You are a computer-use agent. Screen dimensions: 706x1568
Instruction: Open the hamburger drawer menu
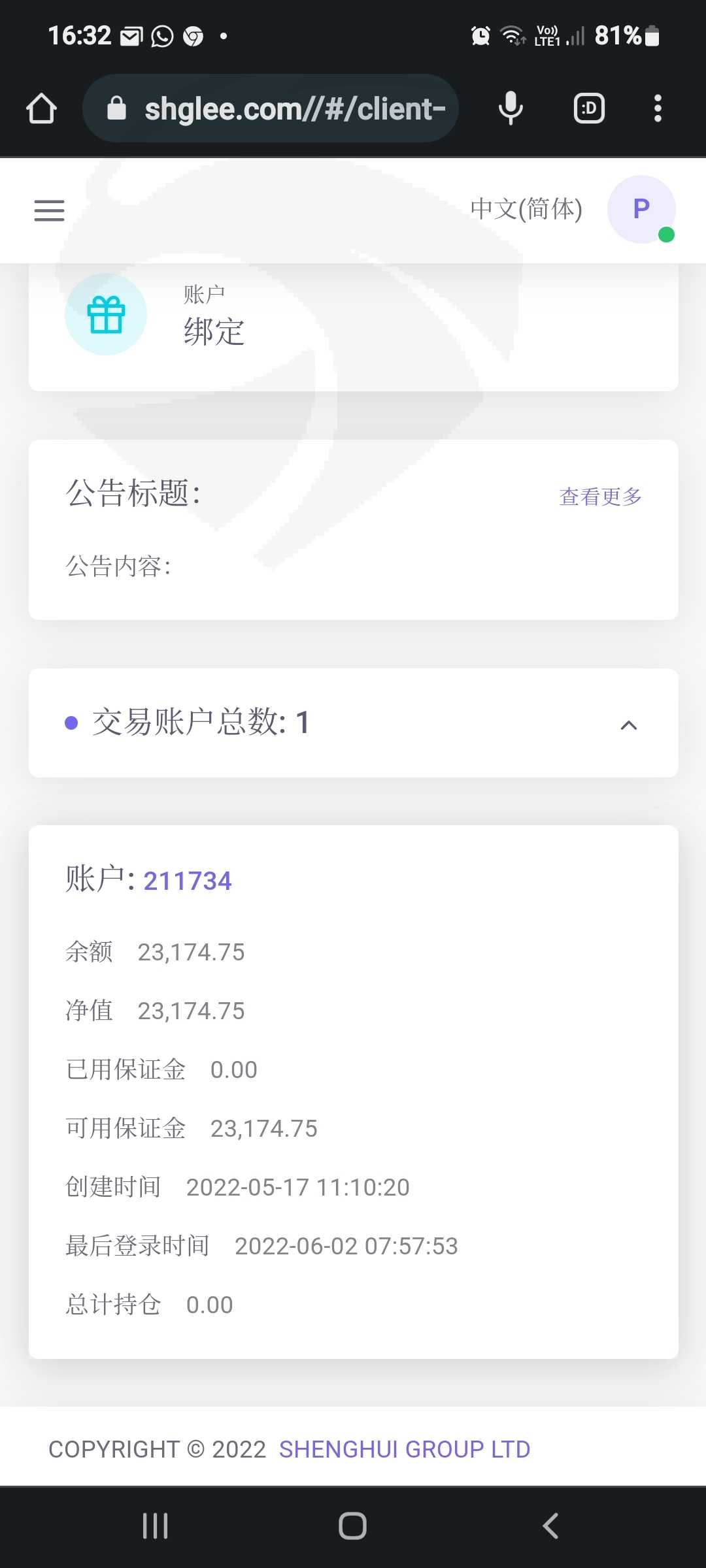[49, 210]
